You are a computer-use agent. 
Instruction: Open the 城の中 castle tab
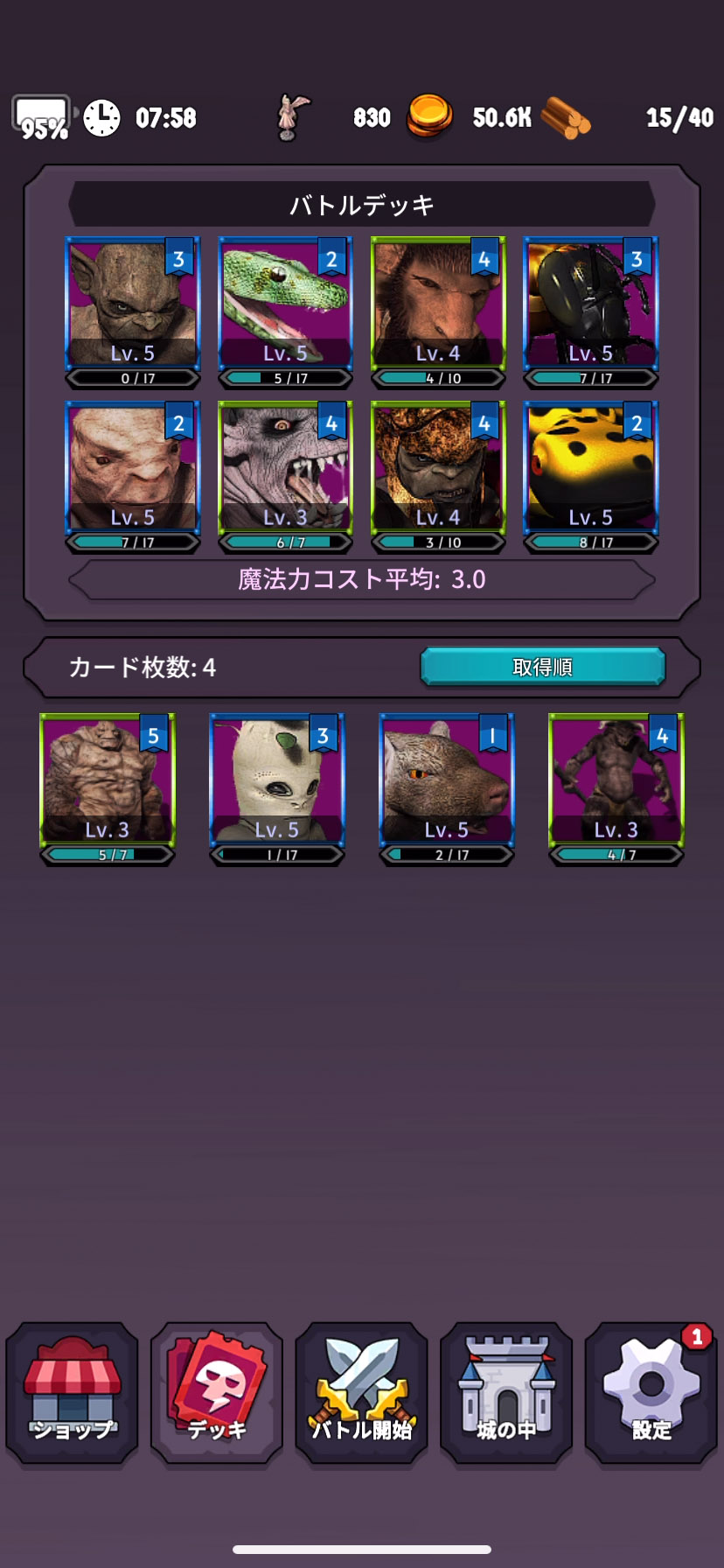[506, 1391]
